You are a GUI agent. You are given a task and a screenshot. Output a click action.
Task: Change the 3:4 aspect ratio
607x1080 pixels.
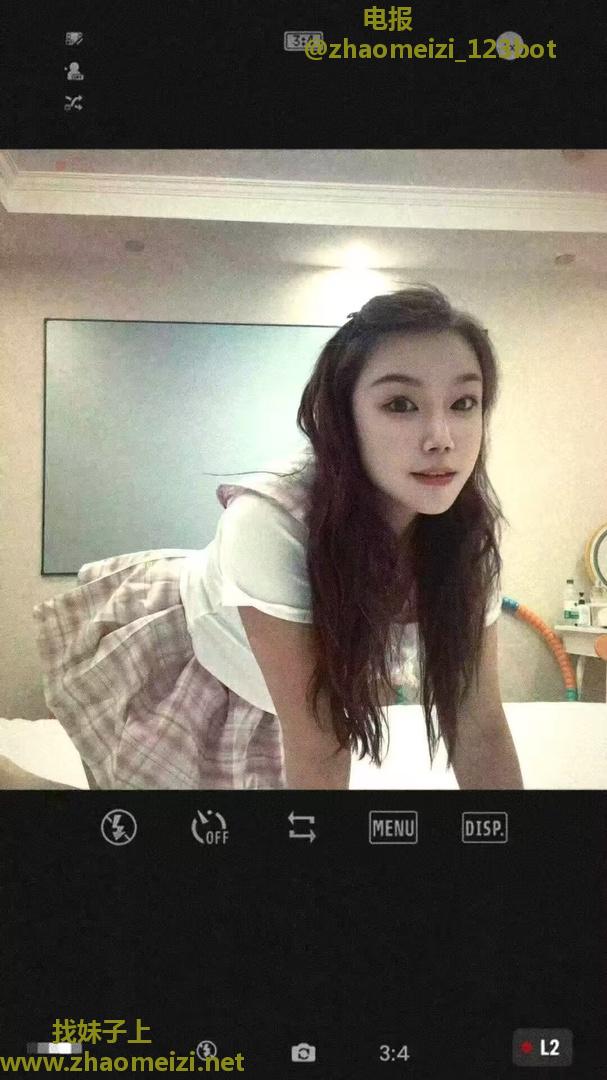point(394,1052)
